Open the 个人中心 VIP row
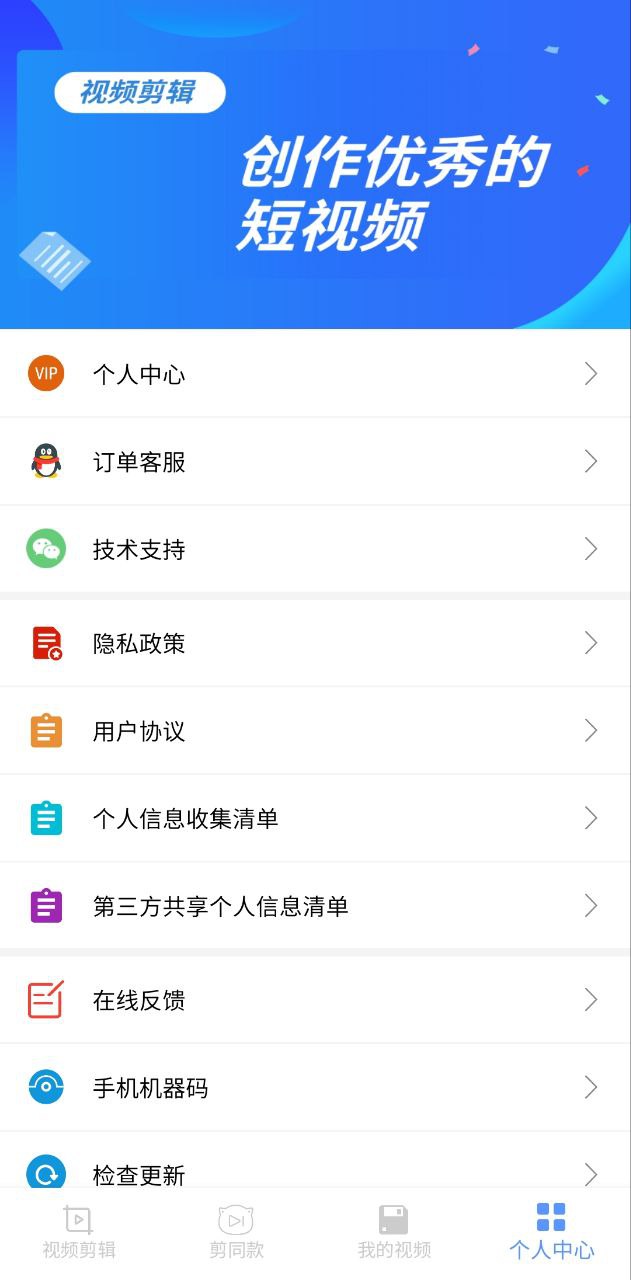 point(315,374)
